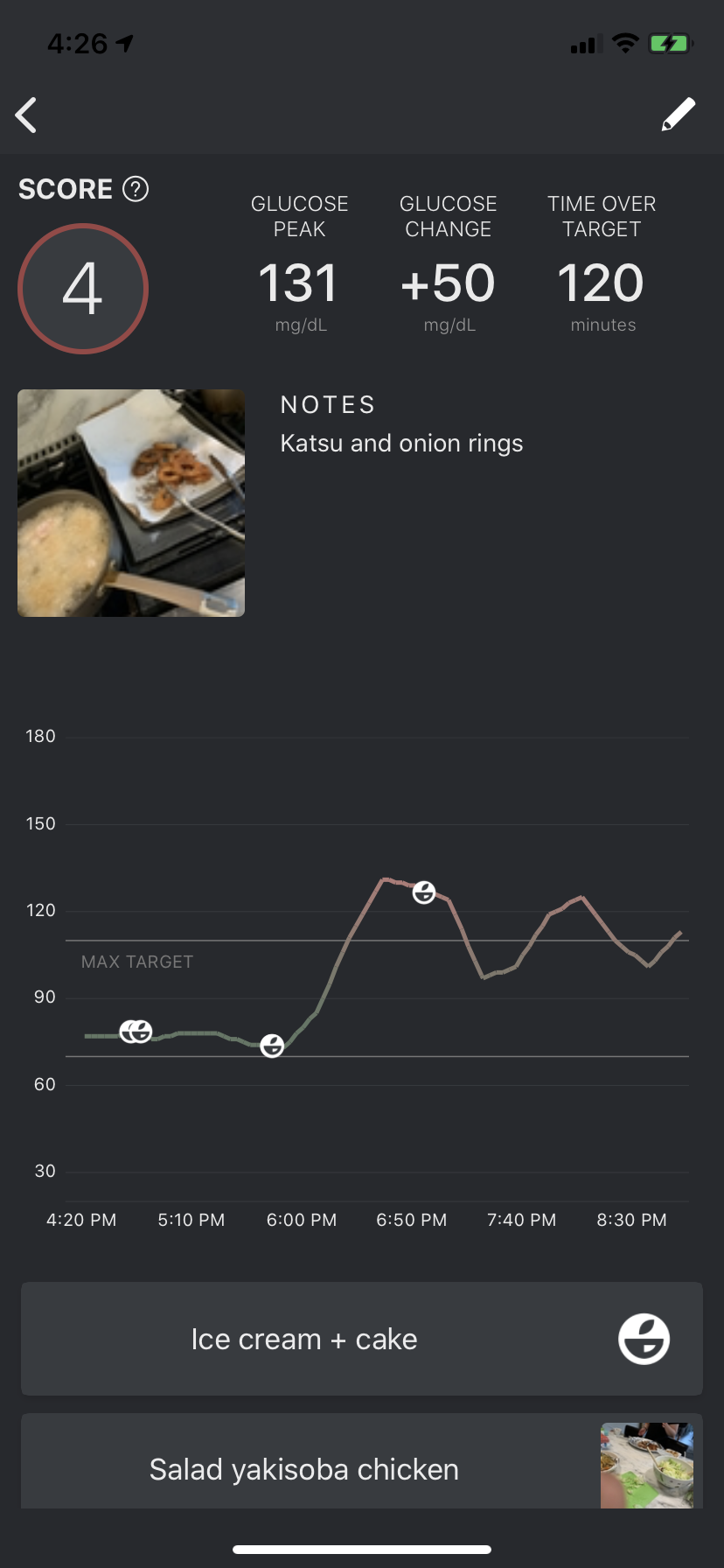Edit this meal entry with pencil icon
Viewport: 724px width, 1568px height.
678,115
